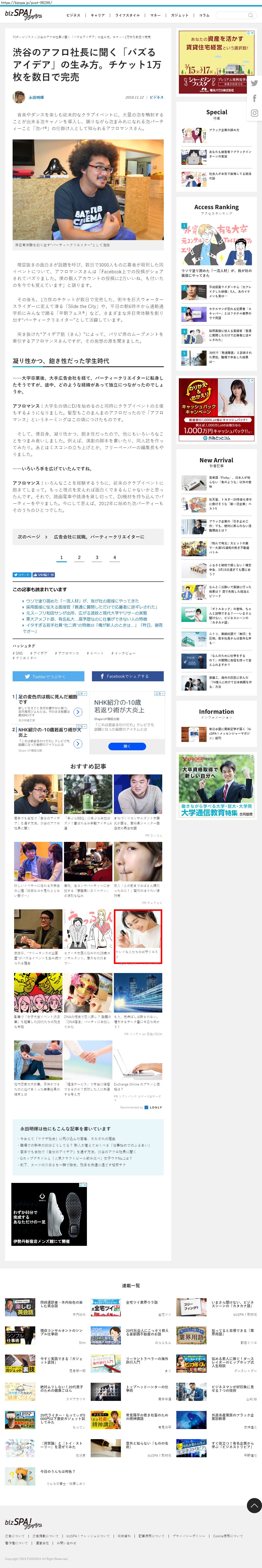Tap the header search box
The height and width of the screenshot is (1568, 262).
[235, 15]
